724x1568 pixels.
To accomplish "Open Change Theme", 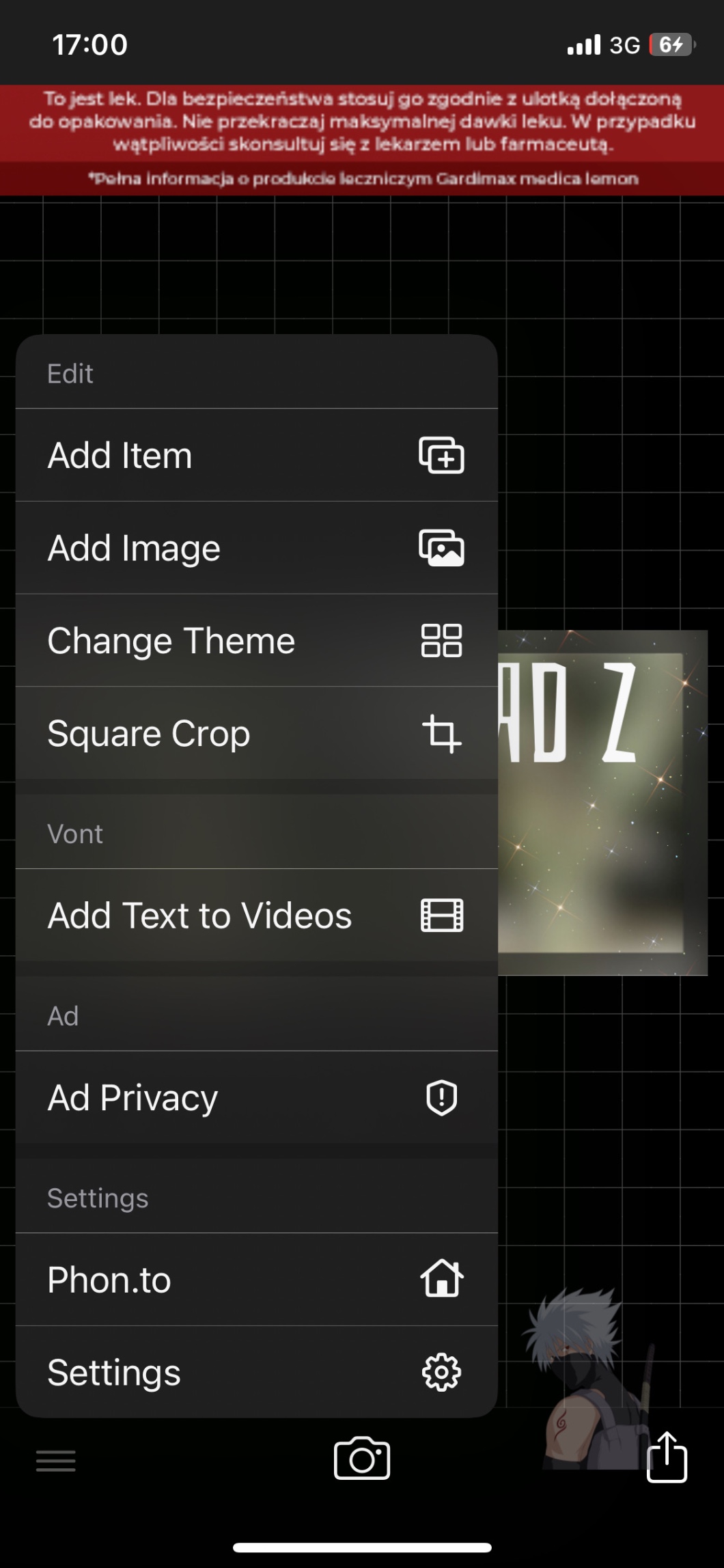I will click(x=256, y=641).
